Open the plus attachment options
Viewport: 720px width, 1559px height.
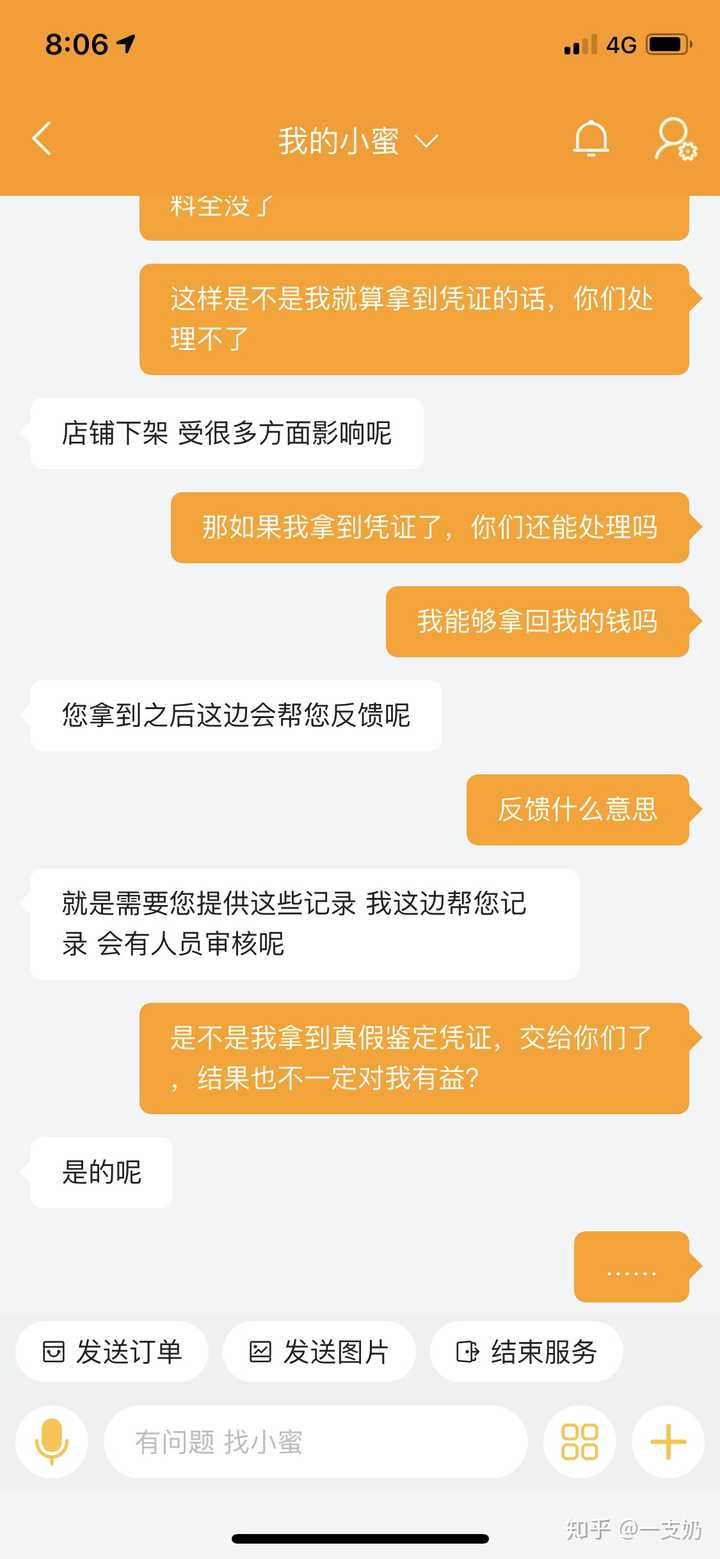point(668,1442)
